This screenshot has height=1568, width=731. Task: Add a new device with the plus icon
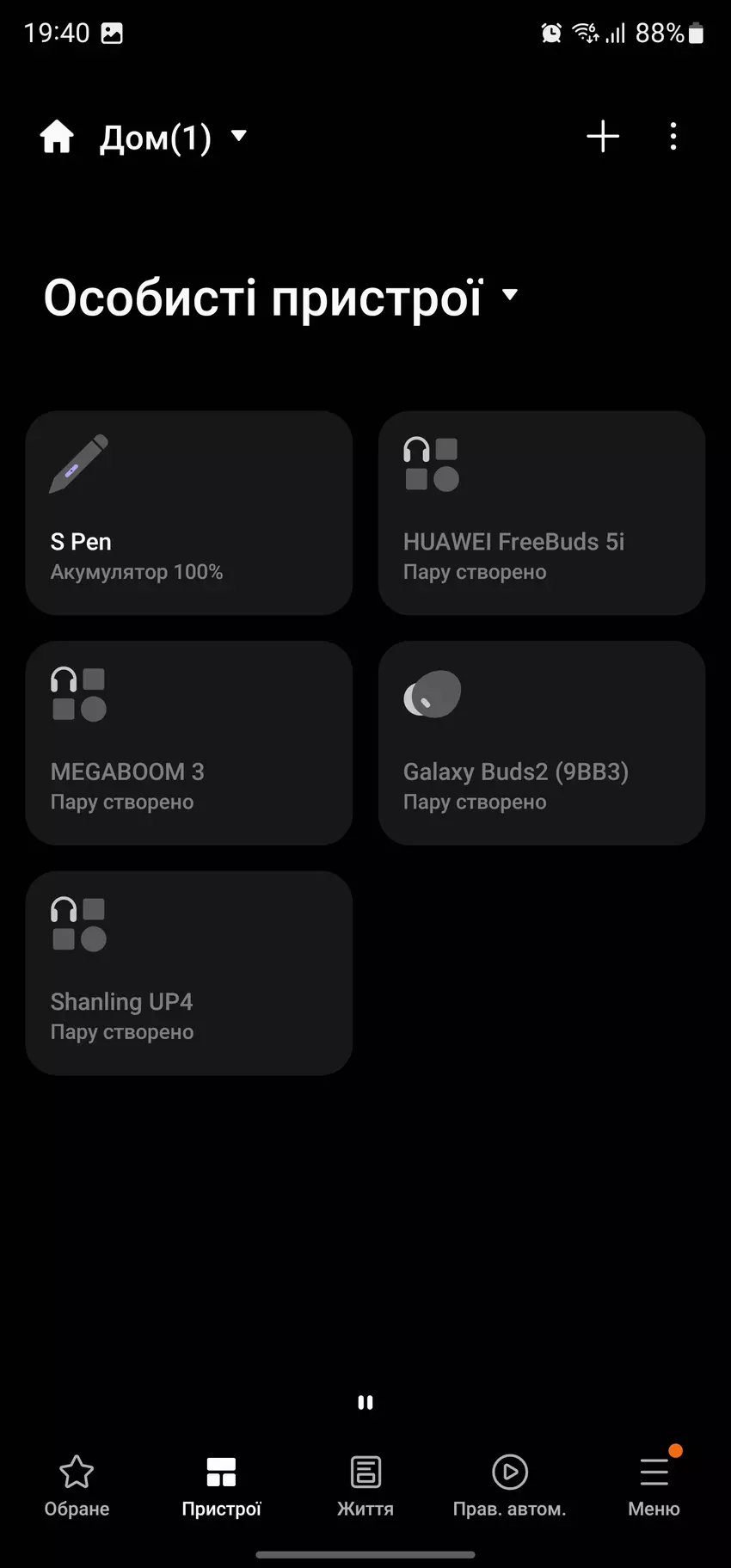(x=603, y=137)
